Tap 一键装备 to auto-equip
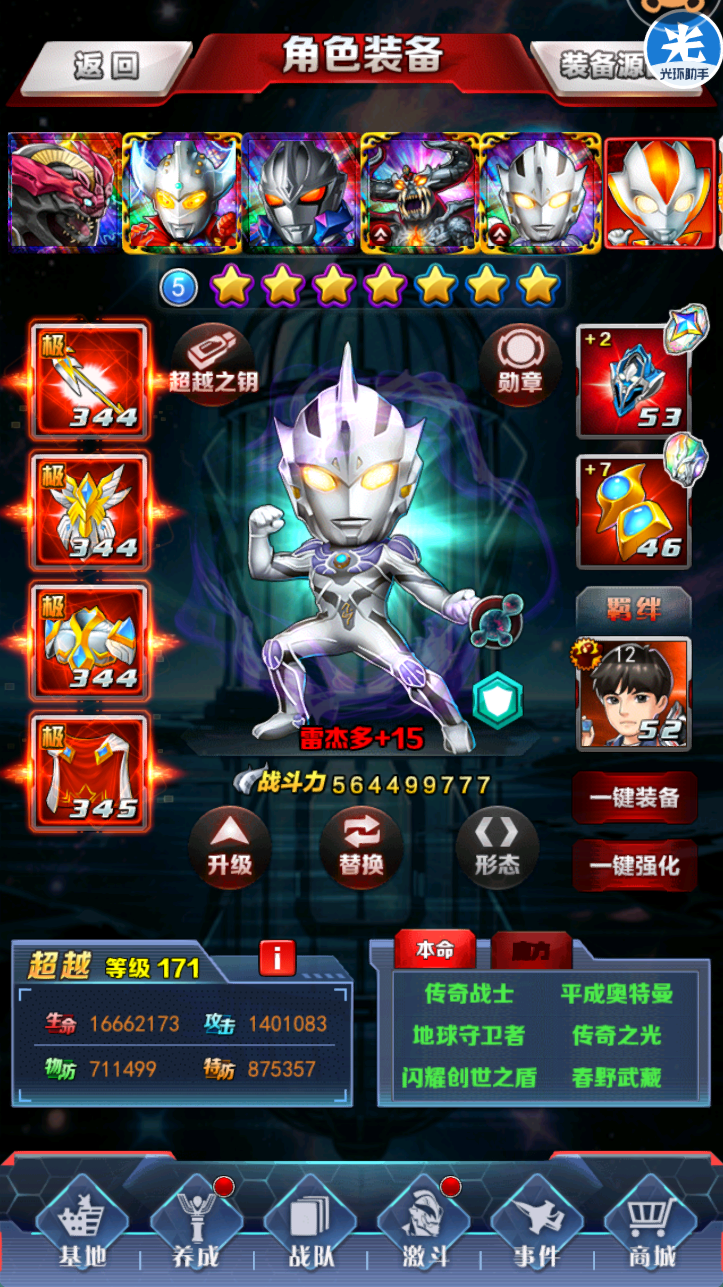The width and height of the screenshot is (723, 1287). pyautogui.click(x=635, y=797)
